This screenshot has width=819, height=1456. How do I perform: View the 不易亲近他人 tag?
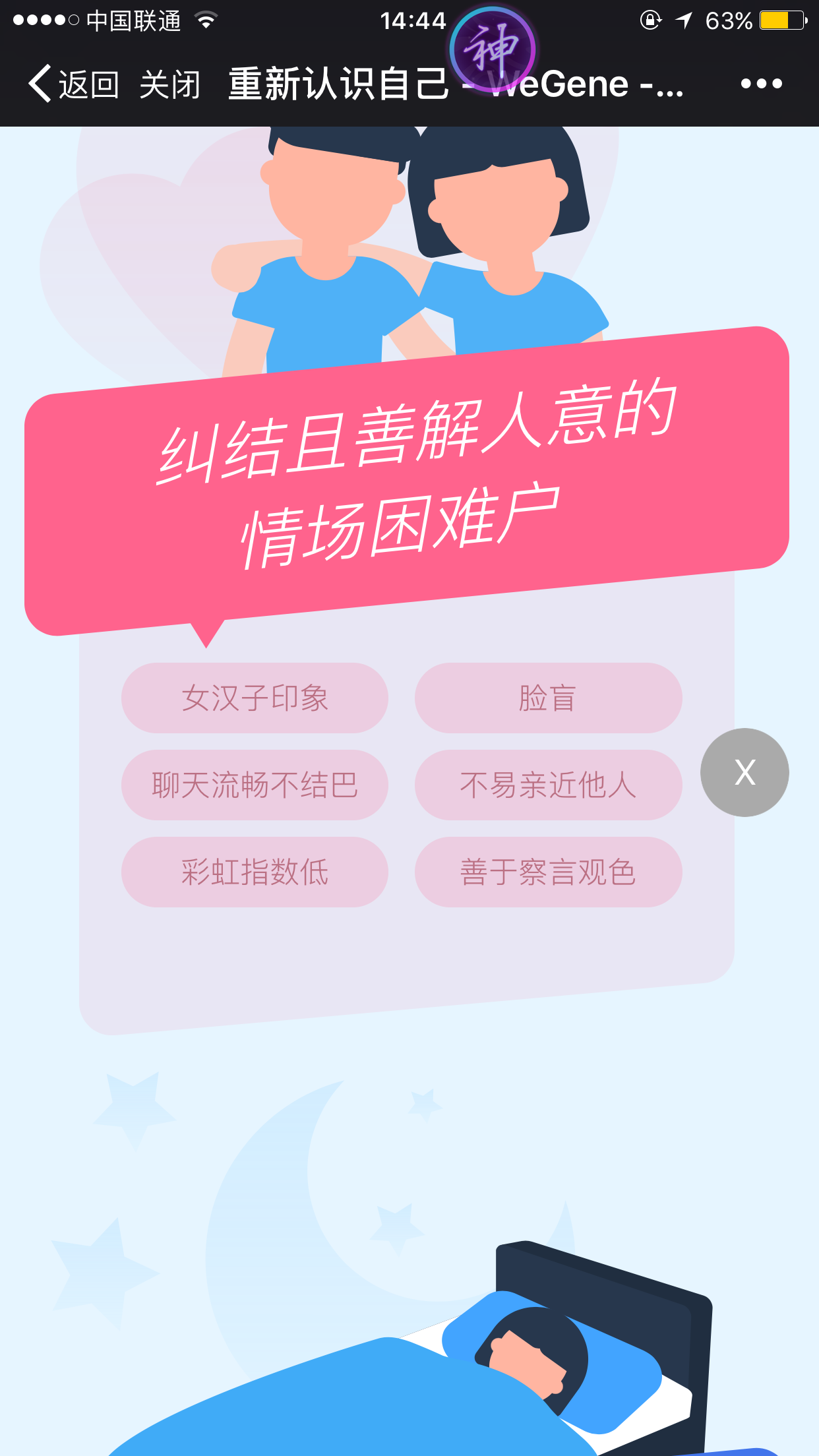tap(548, 785)
